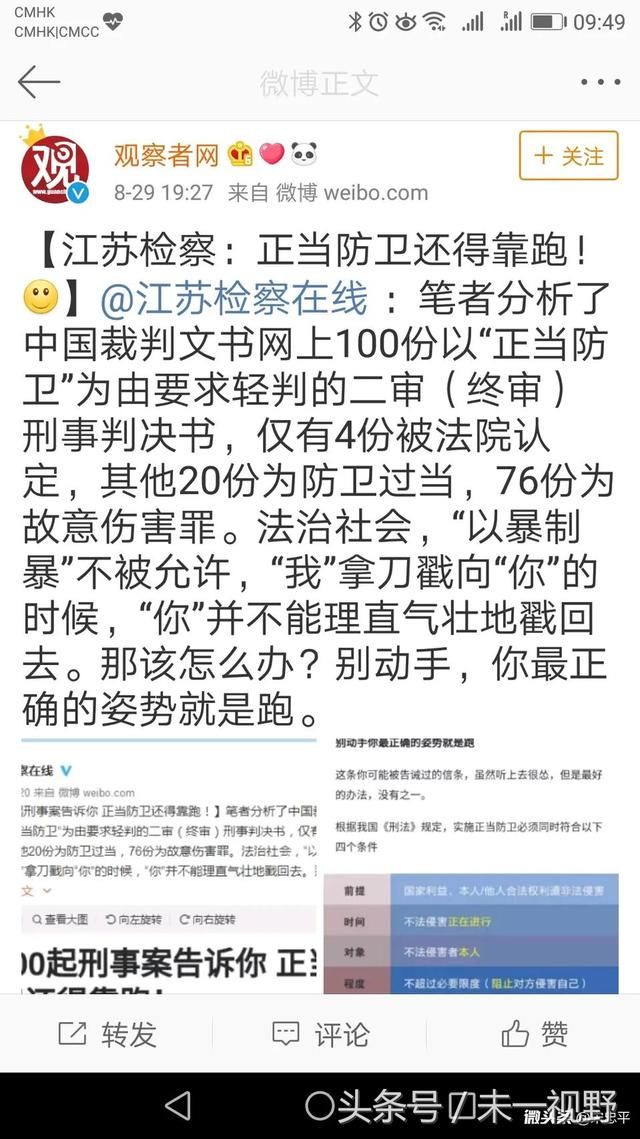The width and height of the screenshot is (640, 1139).
Task: Like this post with 赞
Action: [534, 1033]
